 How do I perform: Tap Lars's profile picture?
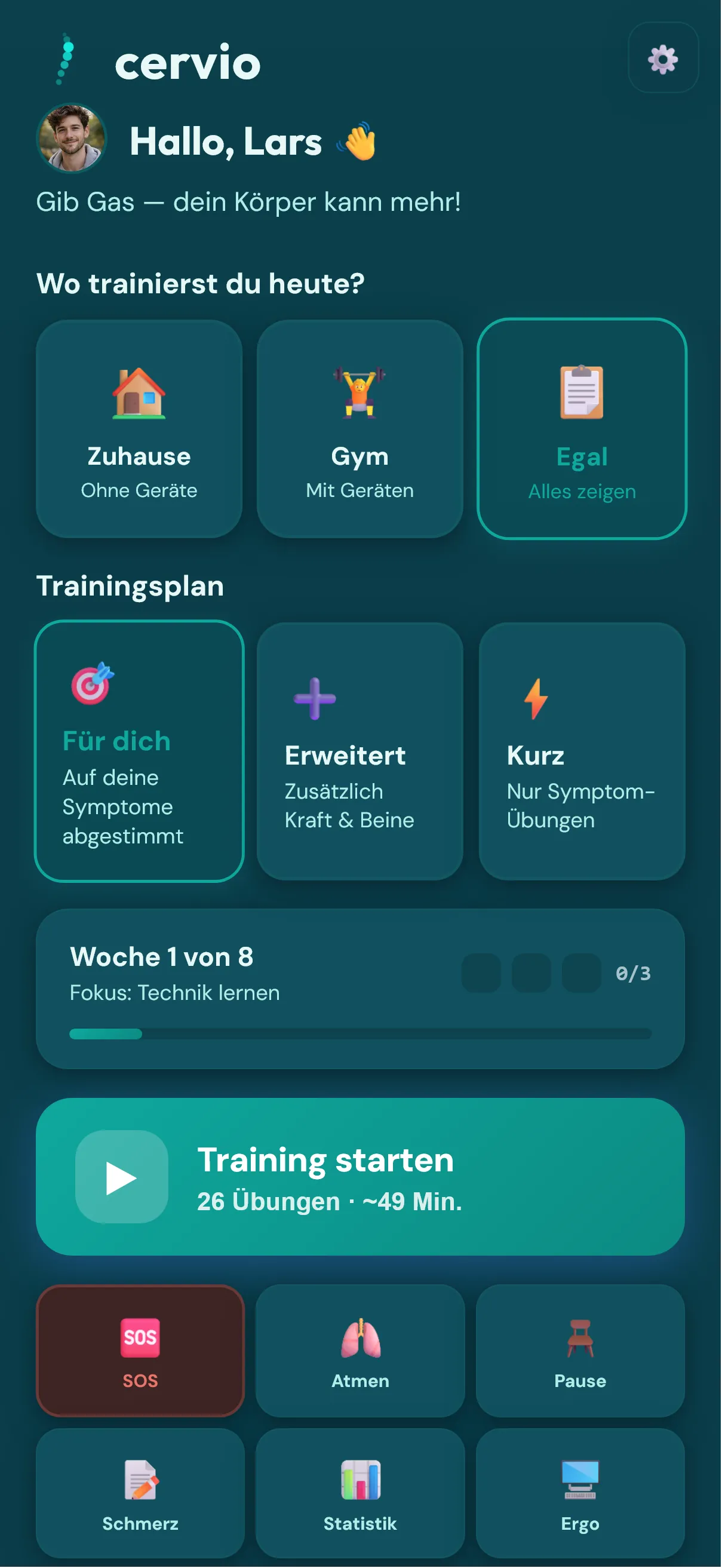click(x=71, y=138)
